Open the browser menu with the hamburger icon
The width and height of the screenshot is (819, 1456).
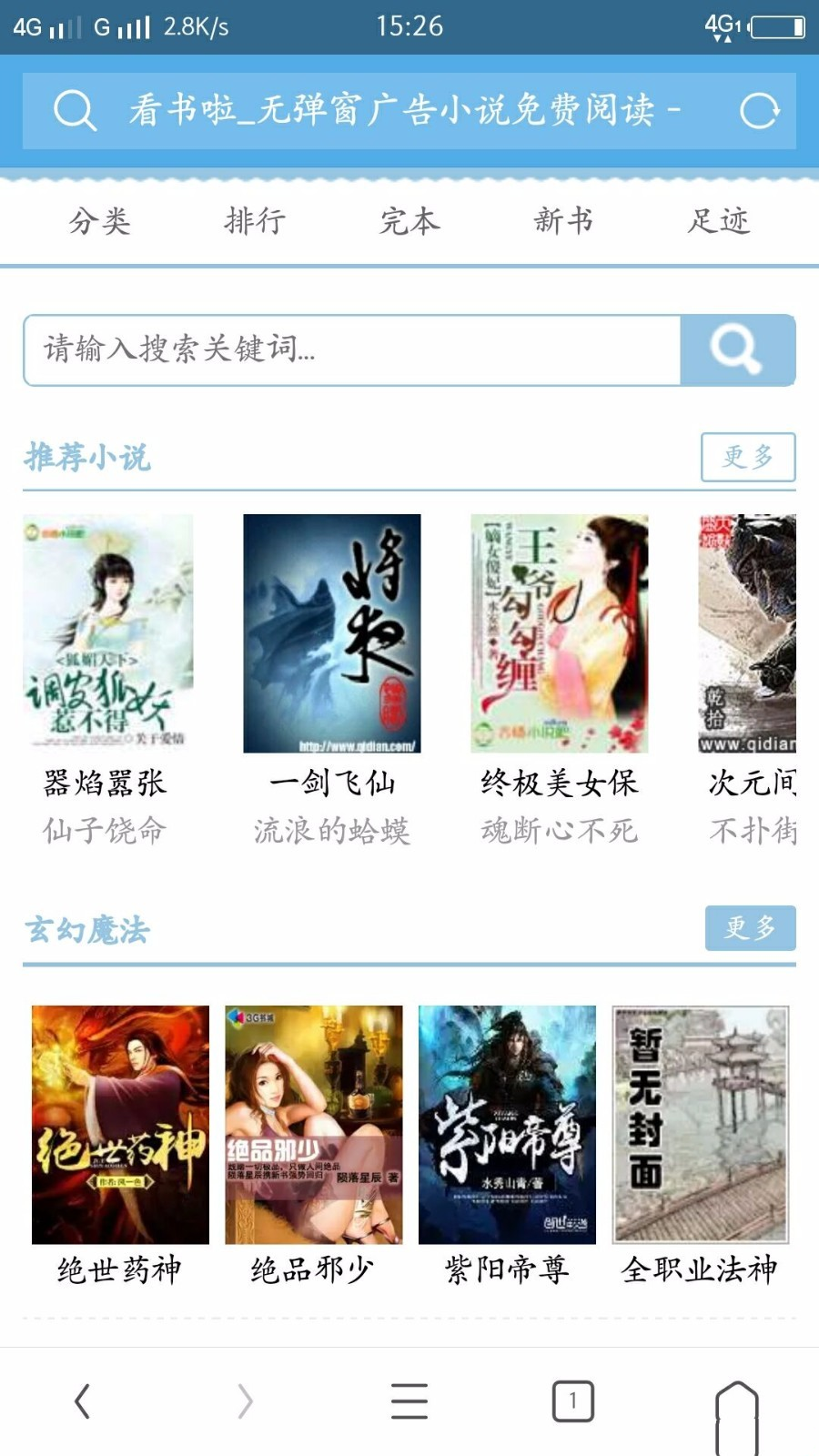(409, 1401)
